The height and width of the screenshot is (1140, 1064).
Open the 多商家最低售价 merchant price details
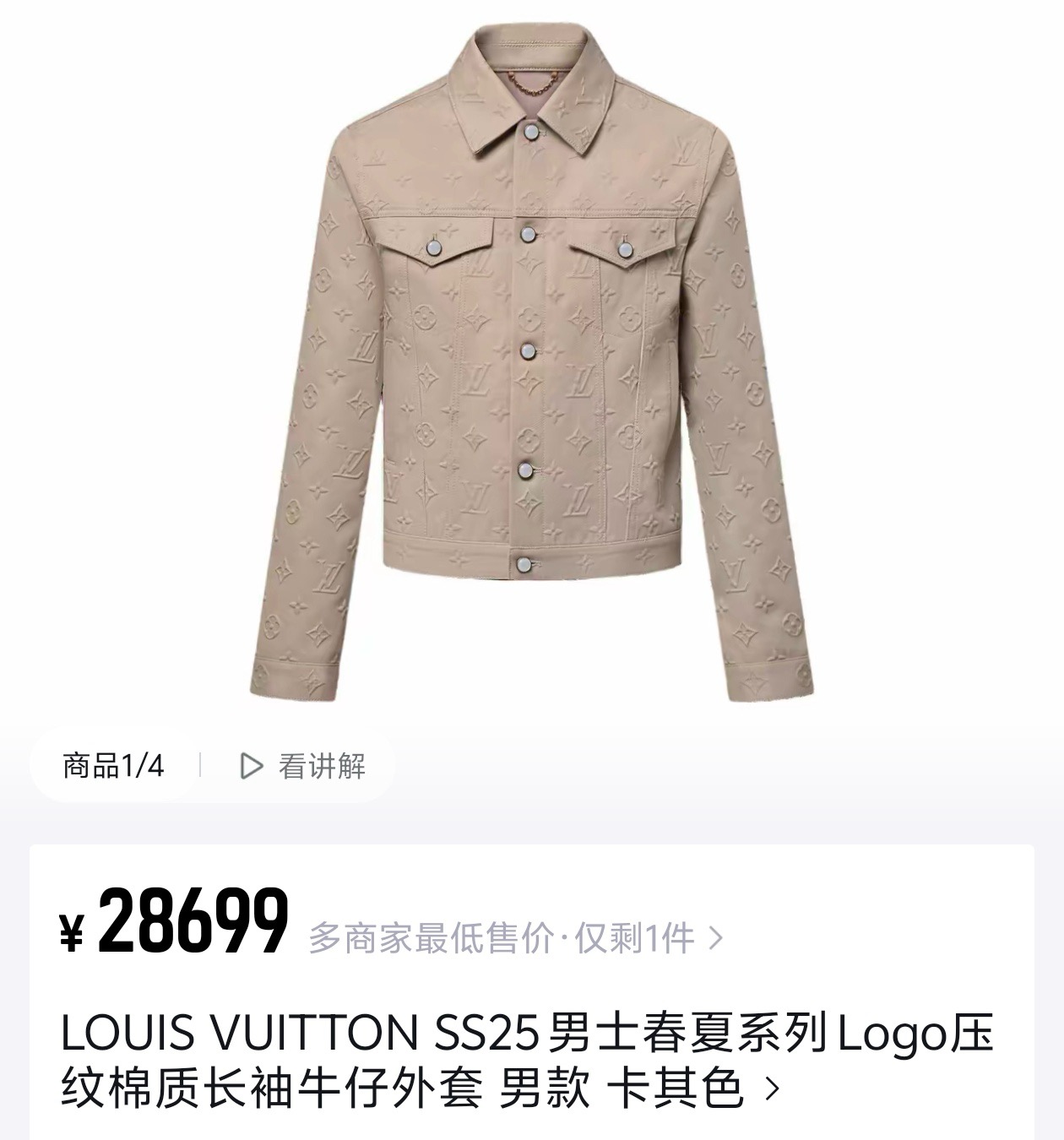click(515, 938)
